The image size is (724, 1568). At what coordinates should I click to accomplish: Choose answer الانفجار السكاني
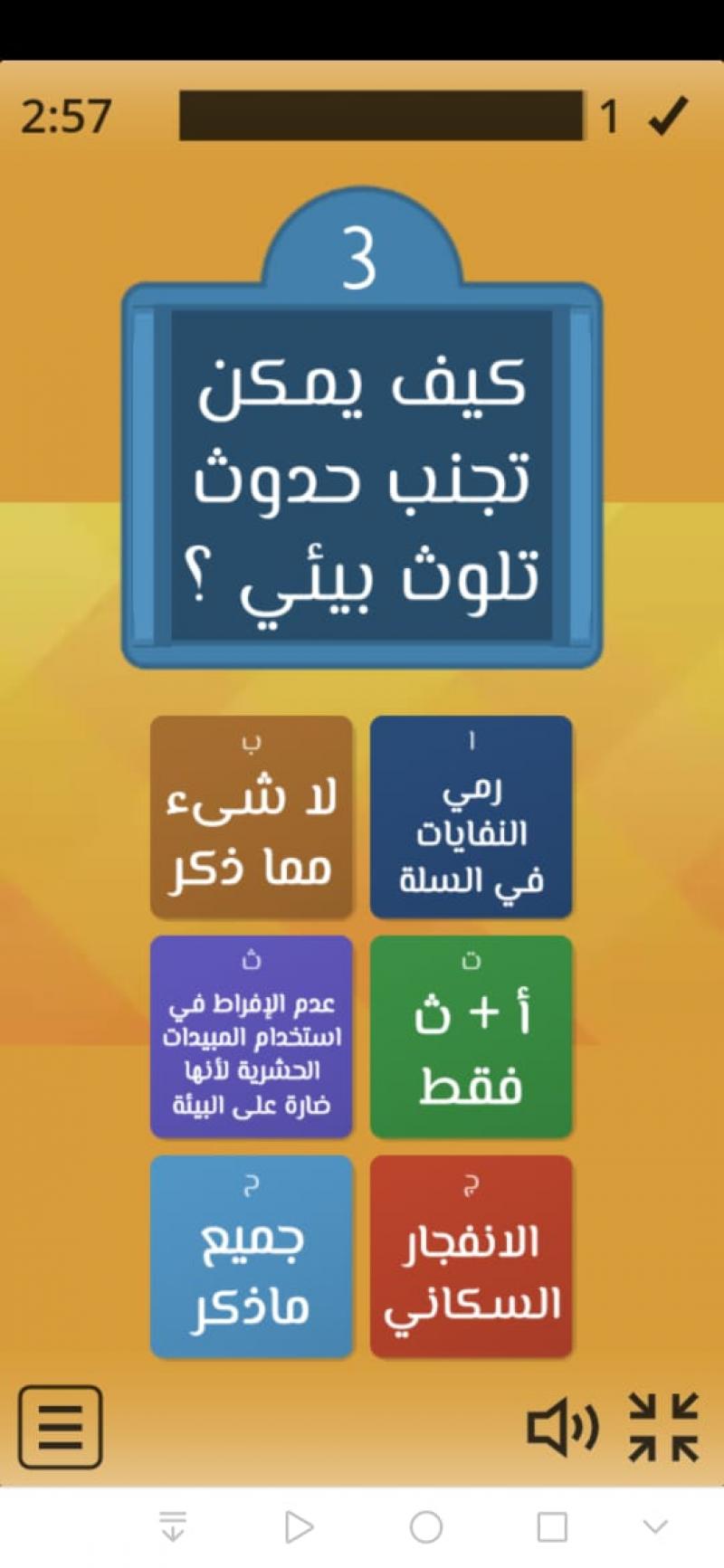click(x=471, y=1257)
